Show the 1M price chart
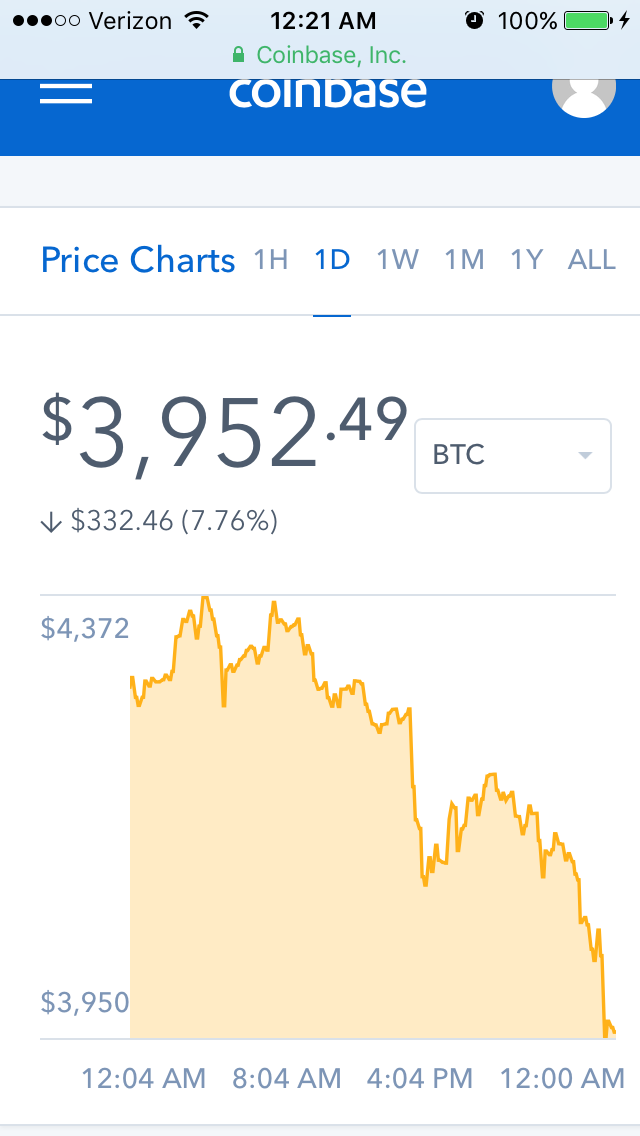This screenshot has height=1136, width=640. 464,261
